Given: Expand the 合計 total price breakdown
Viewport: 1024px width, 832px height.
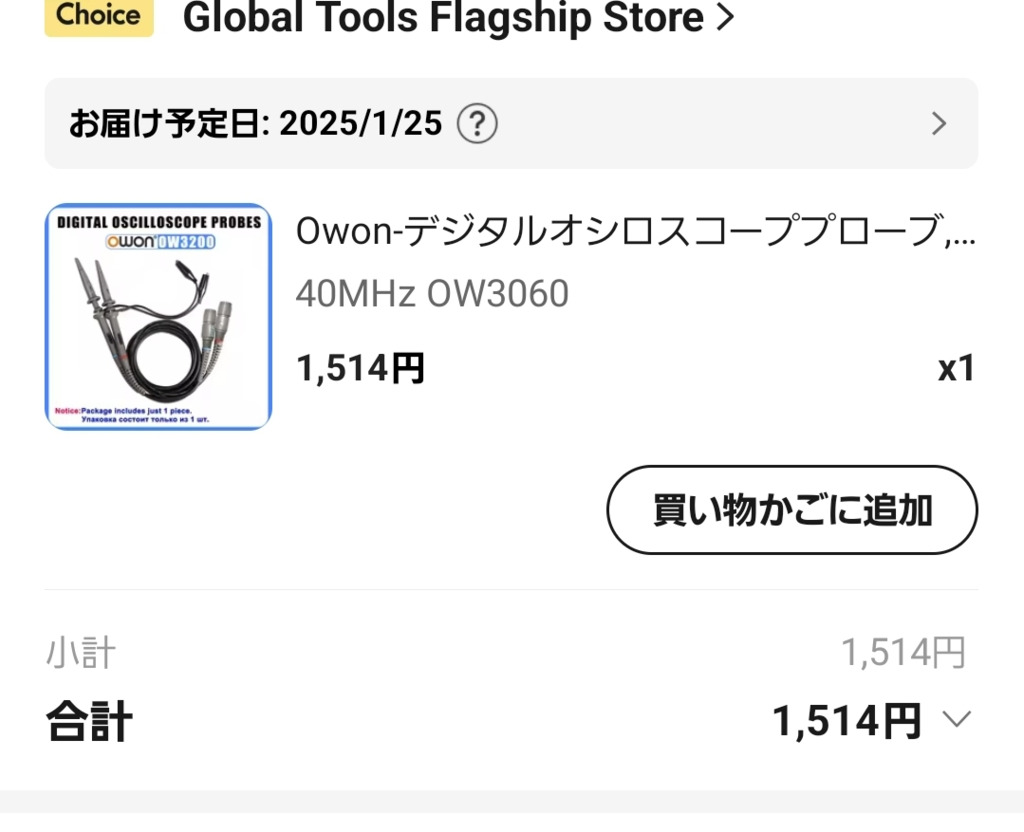Looking at the screenshot, I should [x=956, y=720].
